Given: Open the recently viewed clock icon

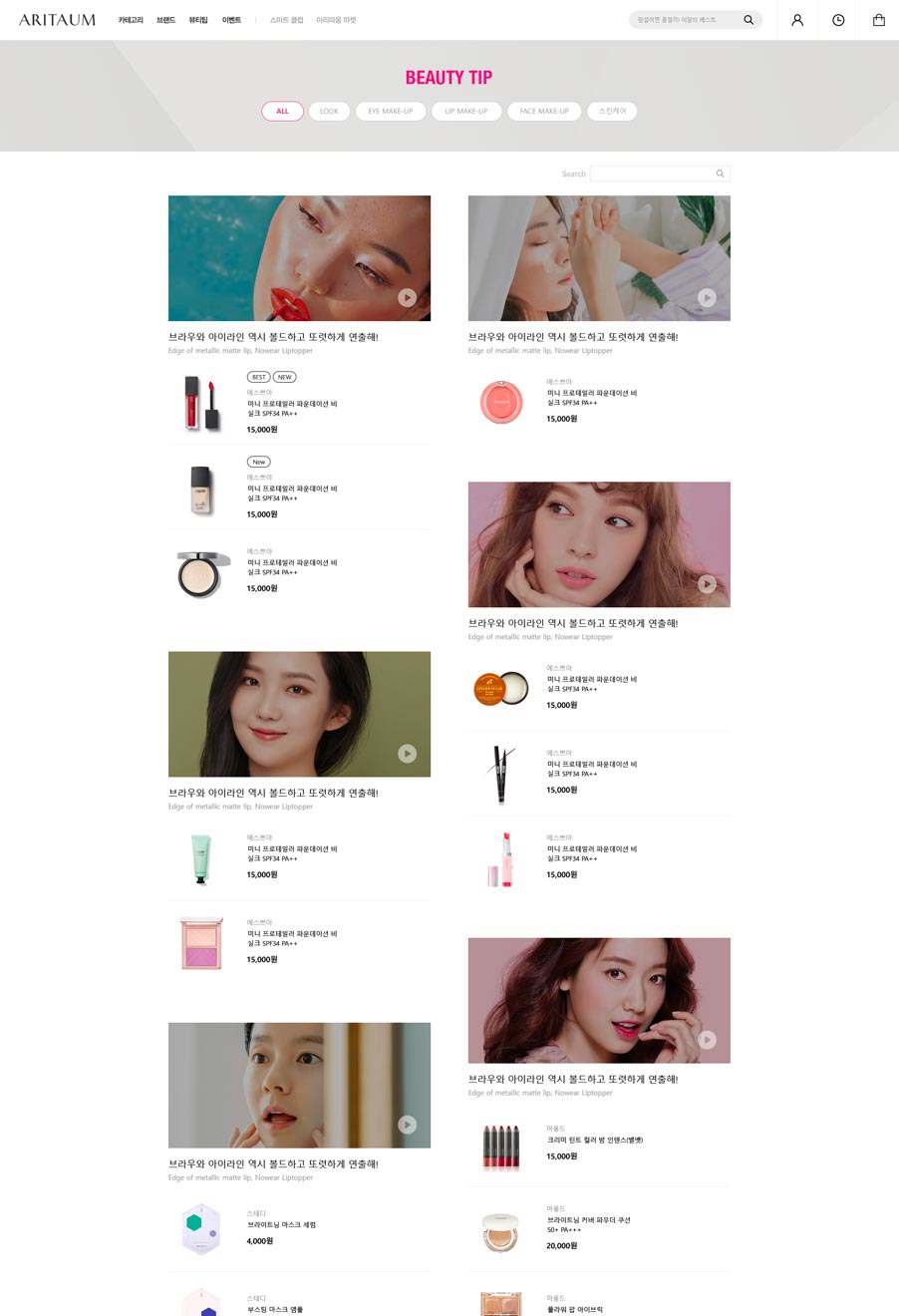Looking at the screenshot, I should [838, 20].
